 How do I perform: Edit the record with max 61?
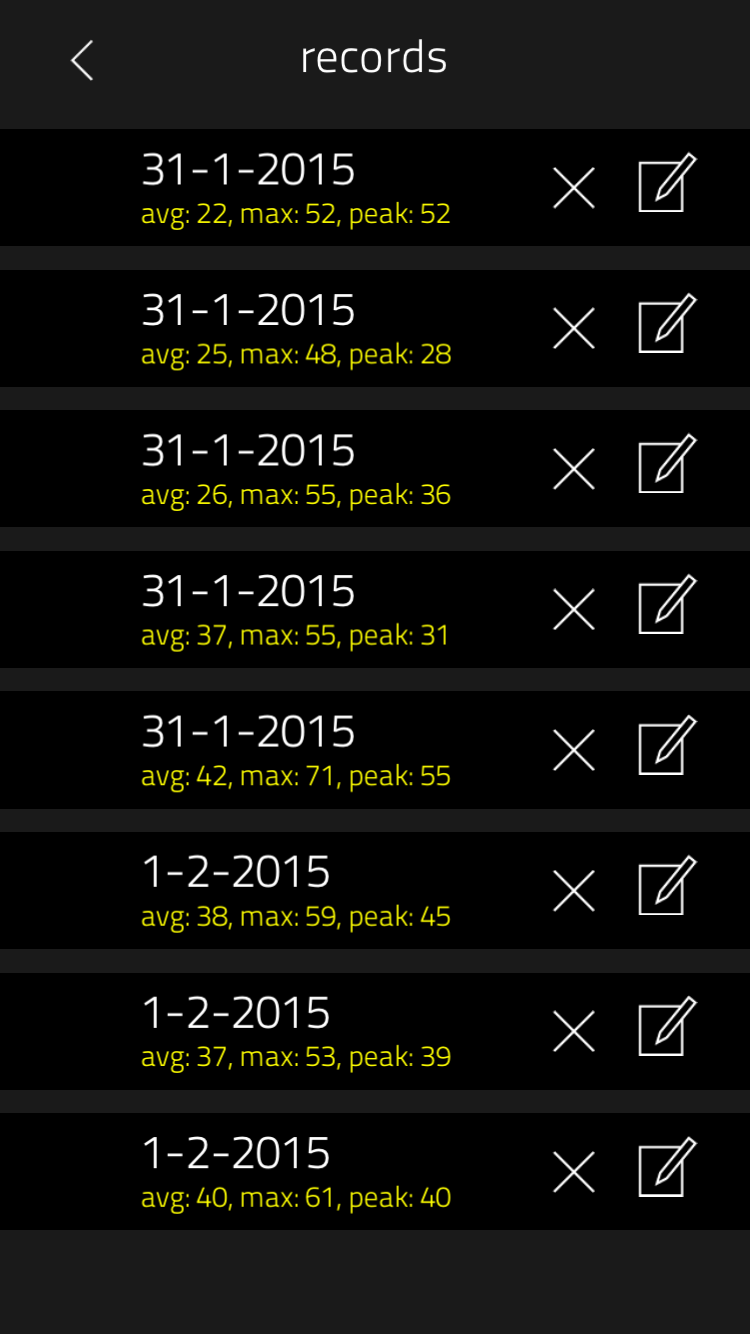pos(667,1168)
